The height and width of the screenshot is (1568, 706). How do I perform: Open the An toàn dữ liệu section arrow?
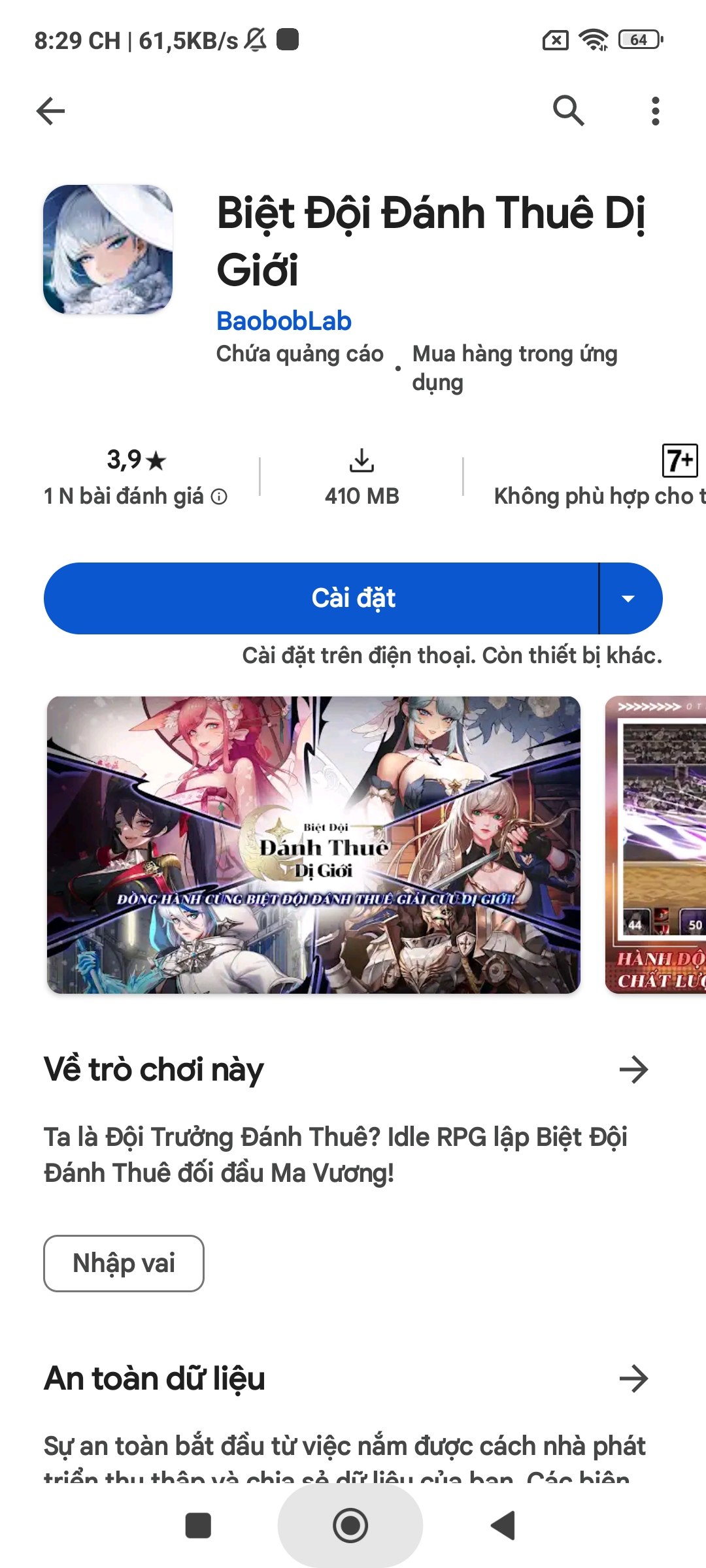[633, 1379]
